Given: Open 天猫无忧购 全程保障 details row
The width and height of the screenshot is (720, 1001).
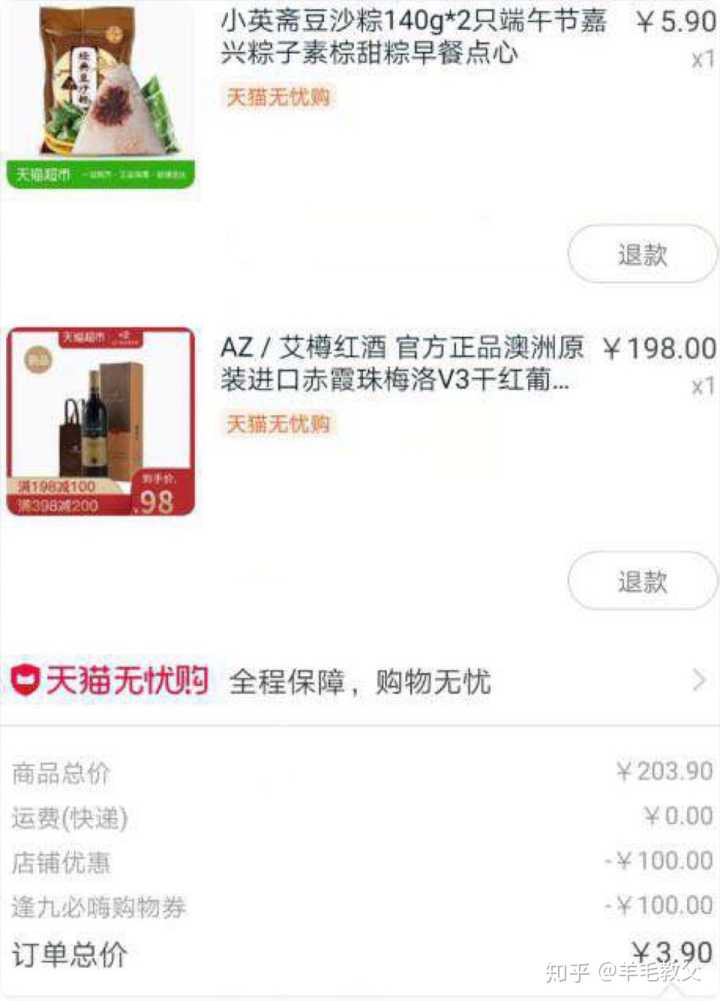Looking at the screenshot, I should click(360, 682).
